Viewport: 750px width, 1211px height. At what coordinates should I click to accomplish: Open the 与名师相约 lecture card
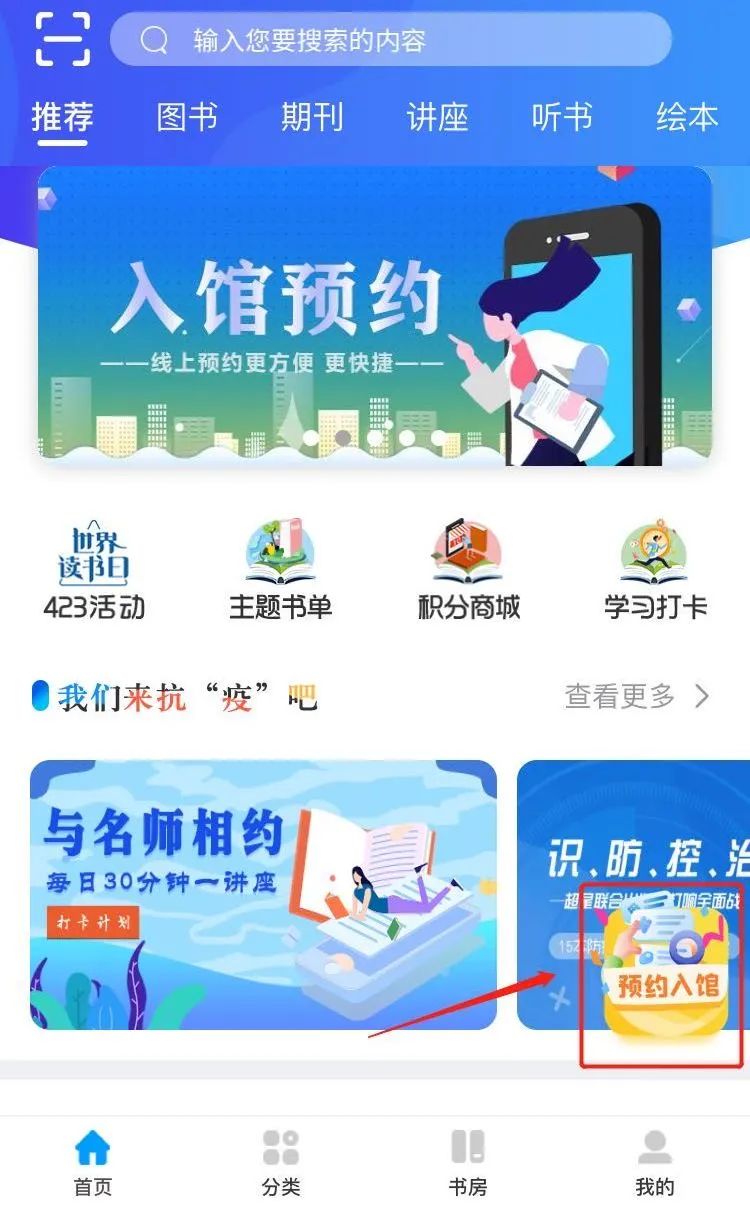pyautogui.click(x=263, y=895)
